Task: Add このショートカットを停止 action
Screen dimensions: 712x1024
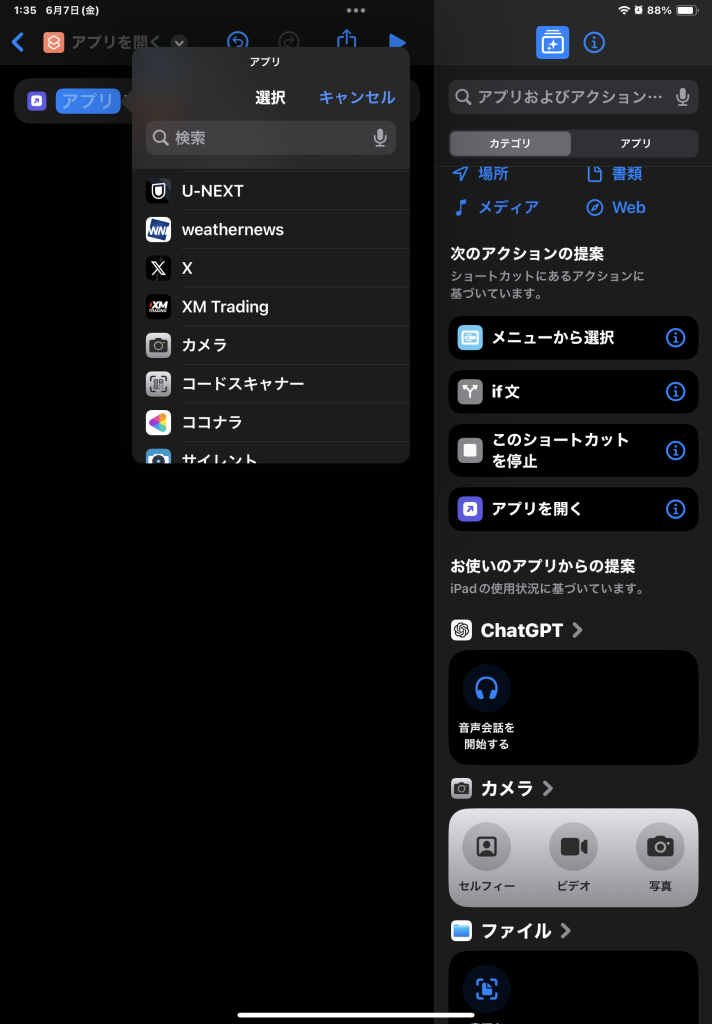Action: point(555,450)
